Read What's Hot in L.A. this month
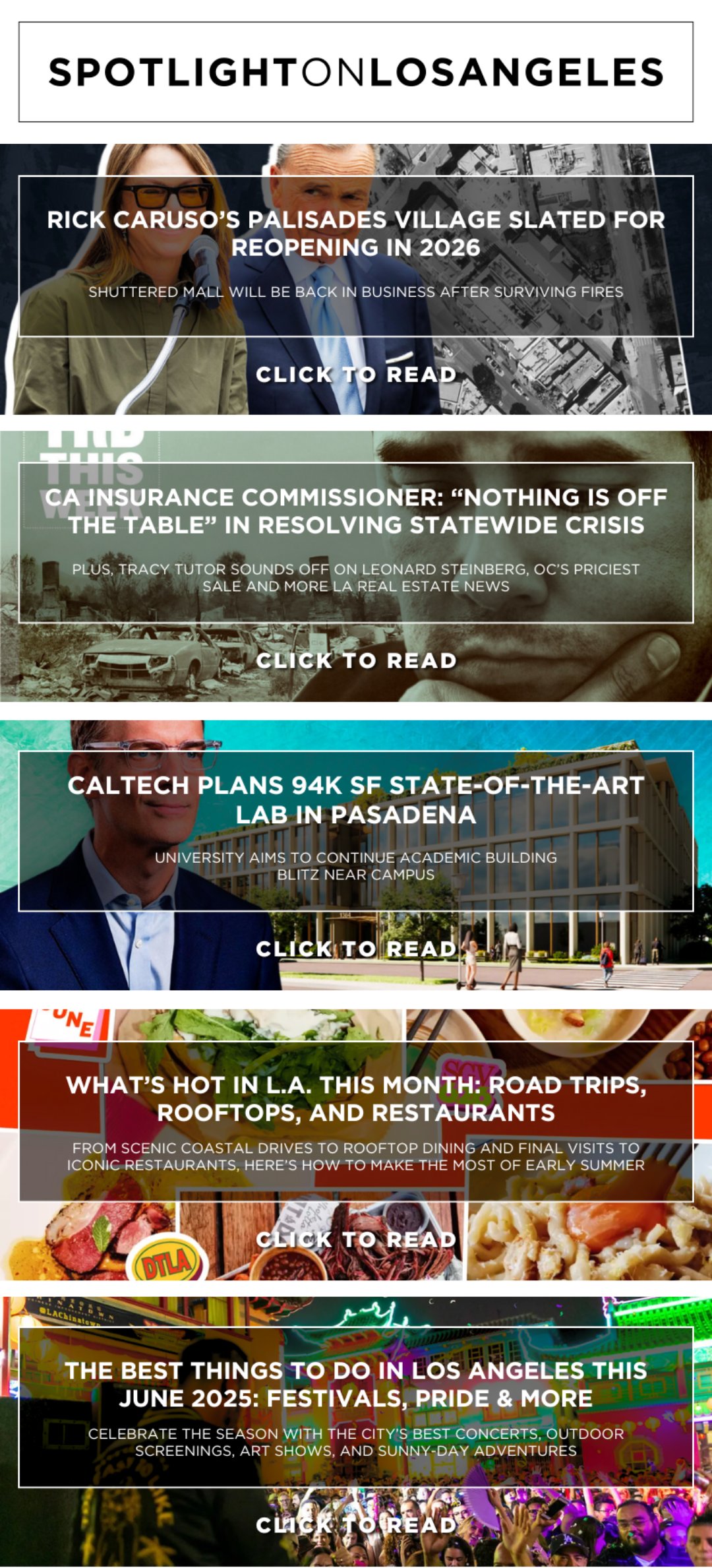712x1568 pixels. click(356, 1239)
